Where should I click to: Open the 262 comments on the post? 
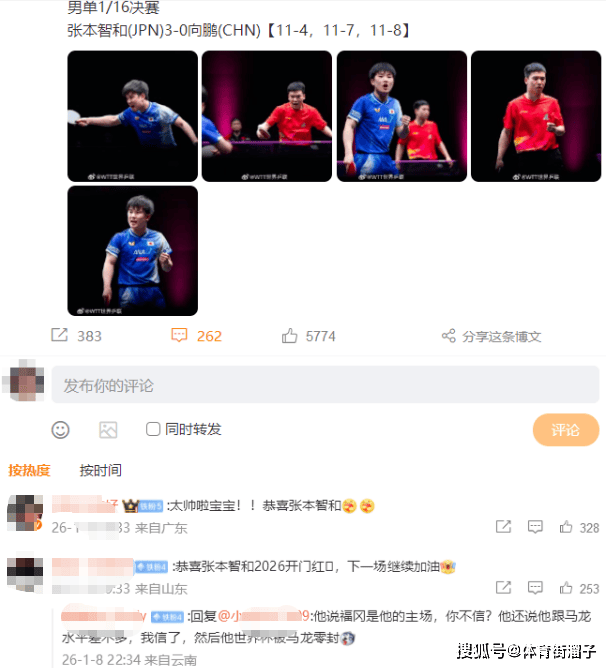[x=196, y=336]
